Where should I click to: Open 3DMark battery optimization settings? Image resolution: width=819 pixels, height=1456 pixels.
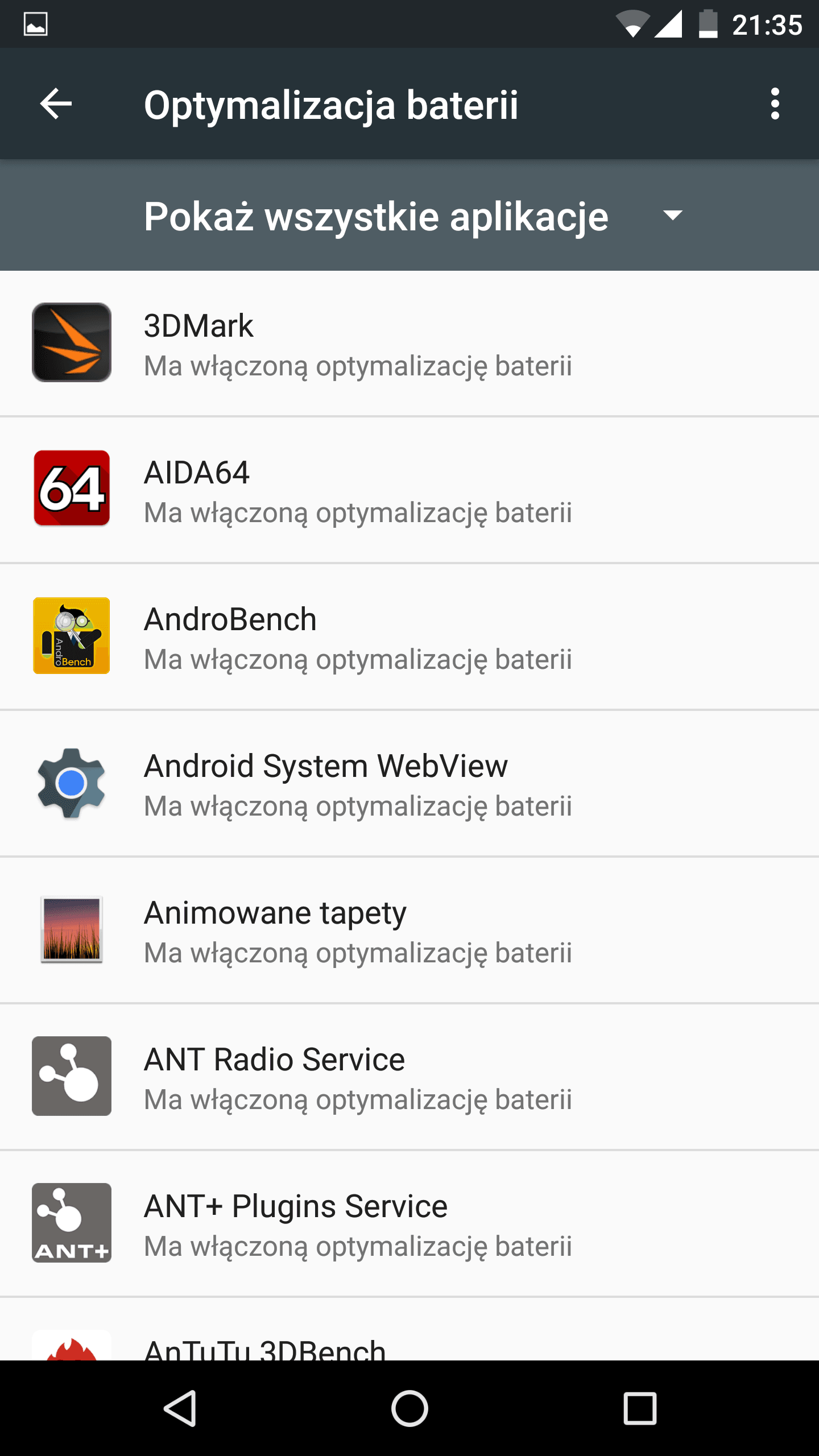(x=409, y=344)
